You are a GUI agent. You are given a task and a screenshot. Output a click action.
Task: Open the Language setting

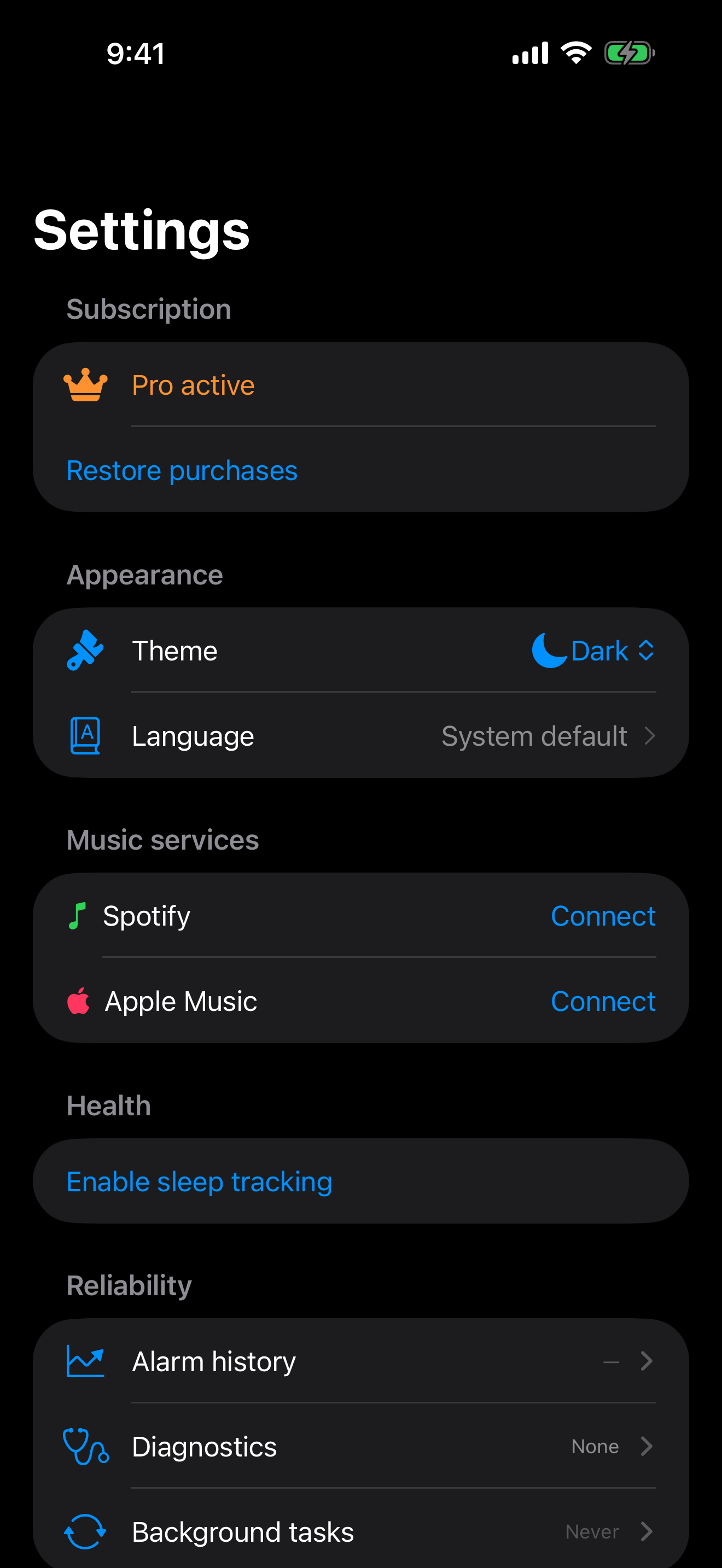pyautogui.click(x=360, y=736)
